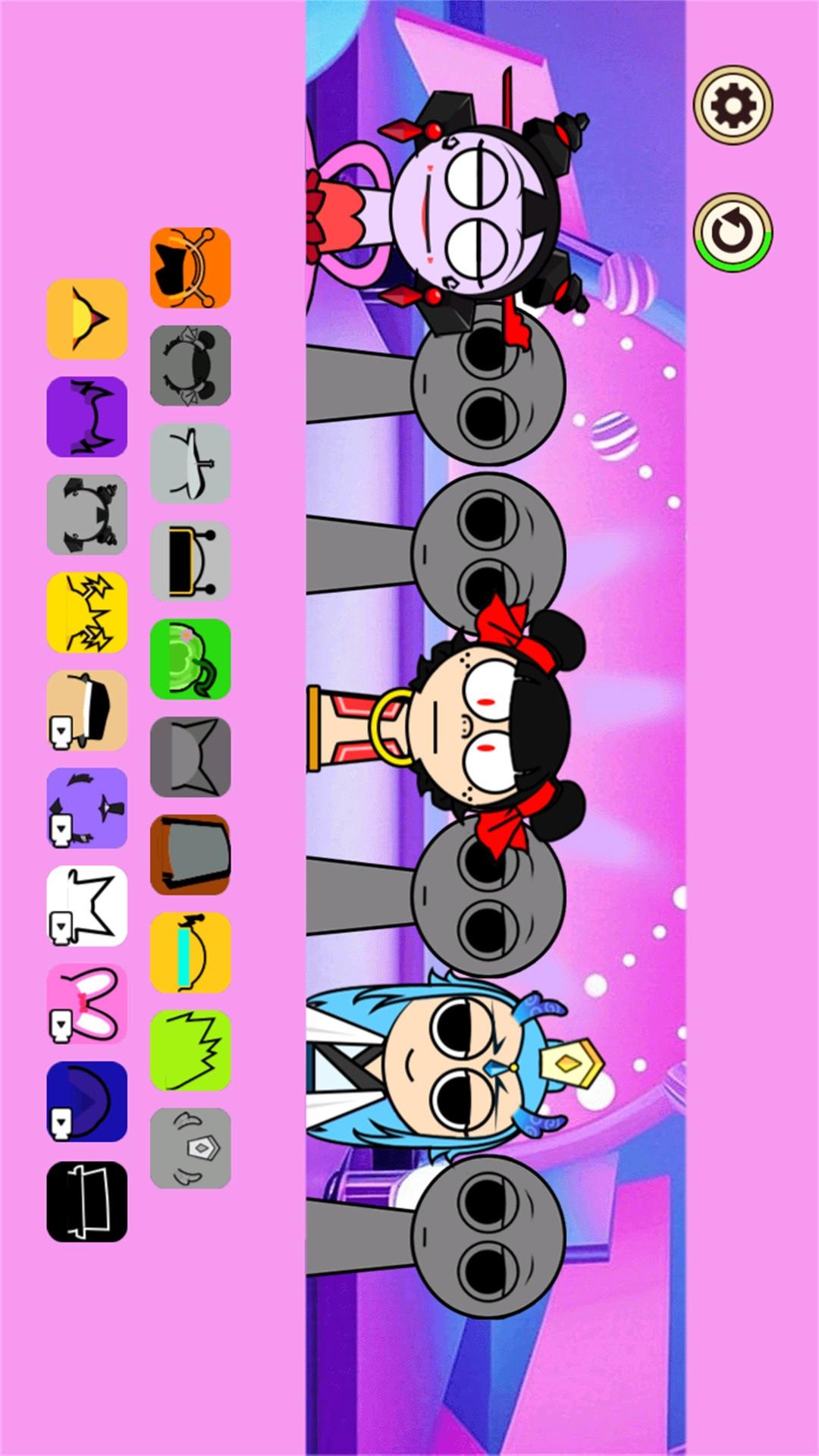
Task: Tap the first gray singer under the vampire
Action: 485,387
